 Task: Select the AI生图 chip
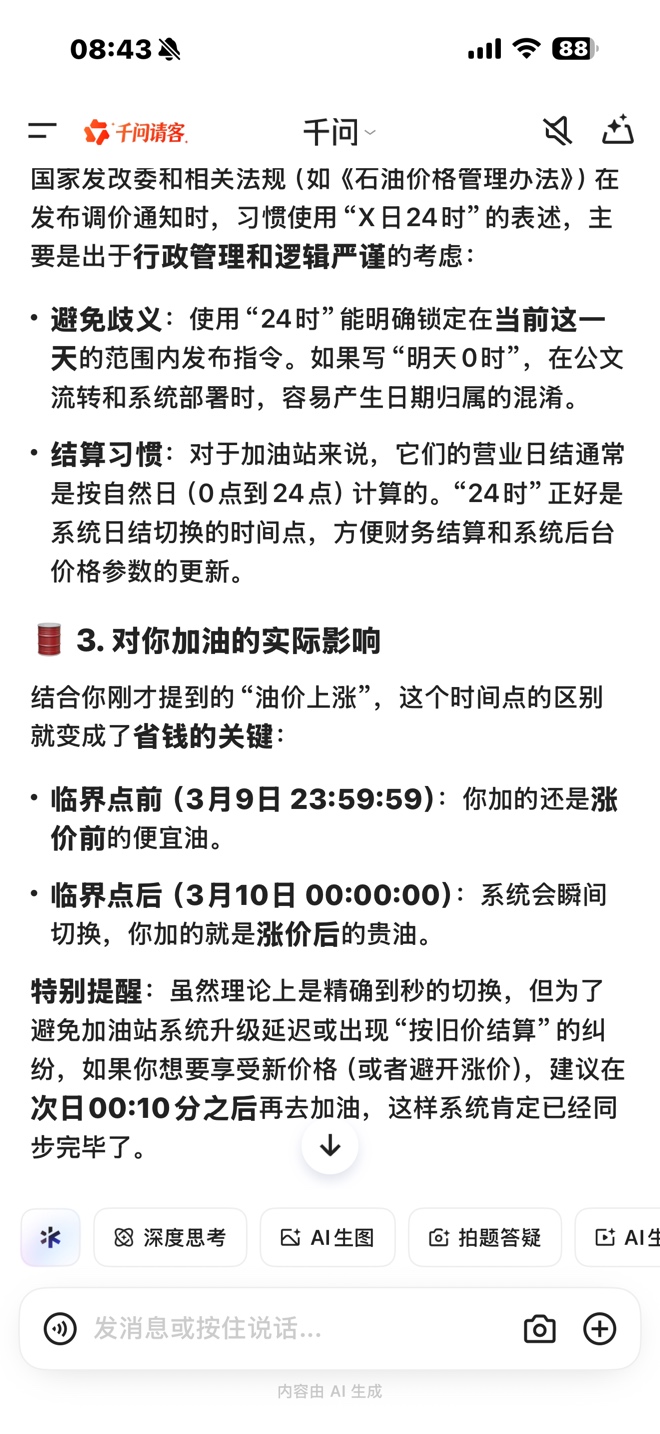pos(328,1237)
